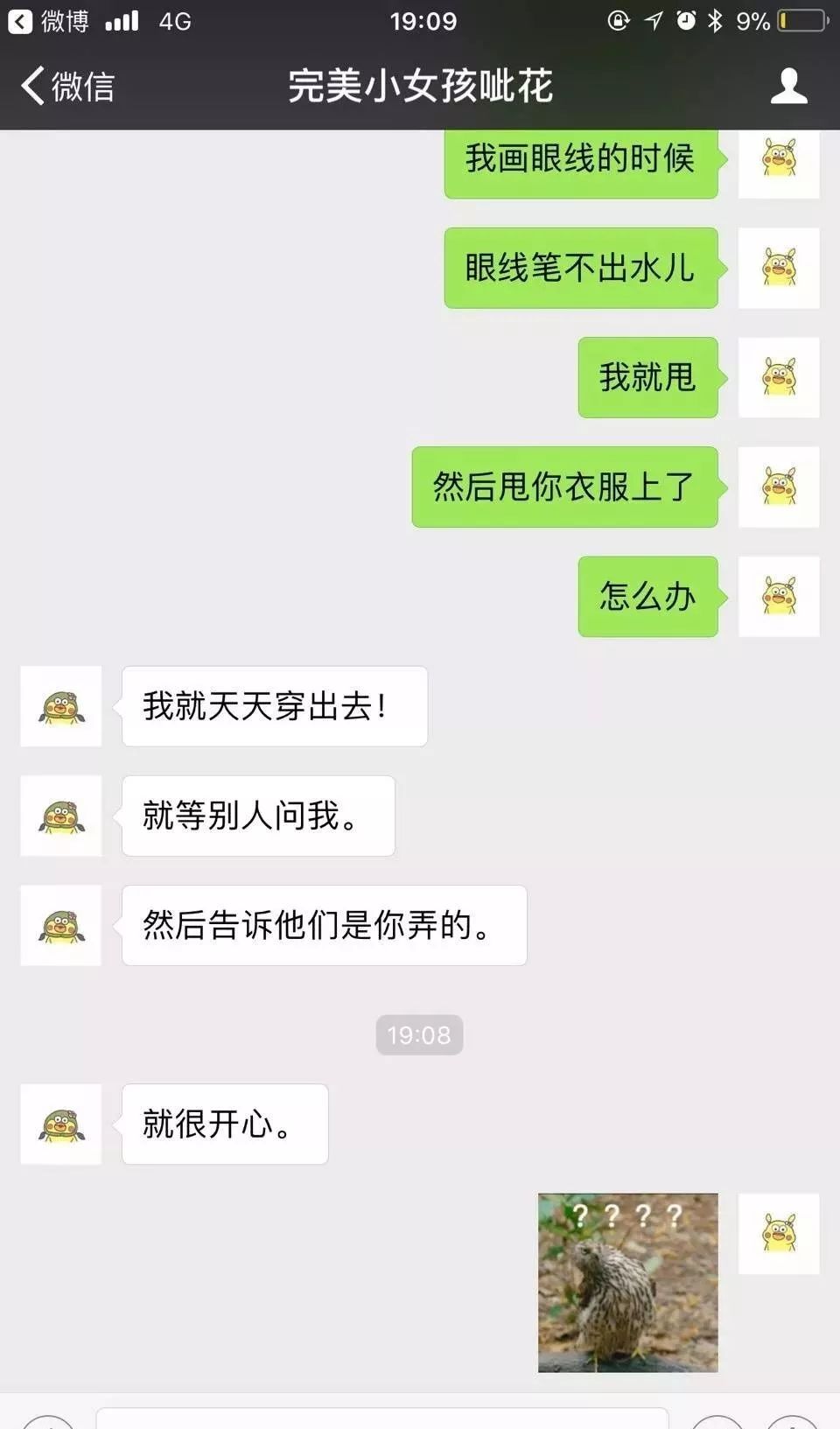View the profile from the avatar by 我就天天穿出去!
The width and height of the screenshot is (840, 1429).
pyautogui.click(x=61, y=706)
